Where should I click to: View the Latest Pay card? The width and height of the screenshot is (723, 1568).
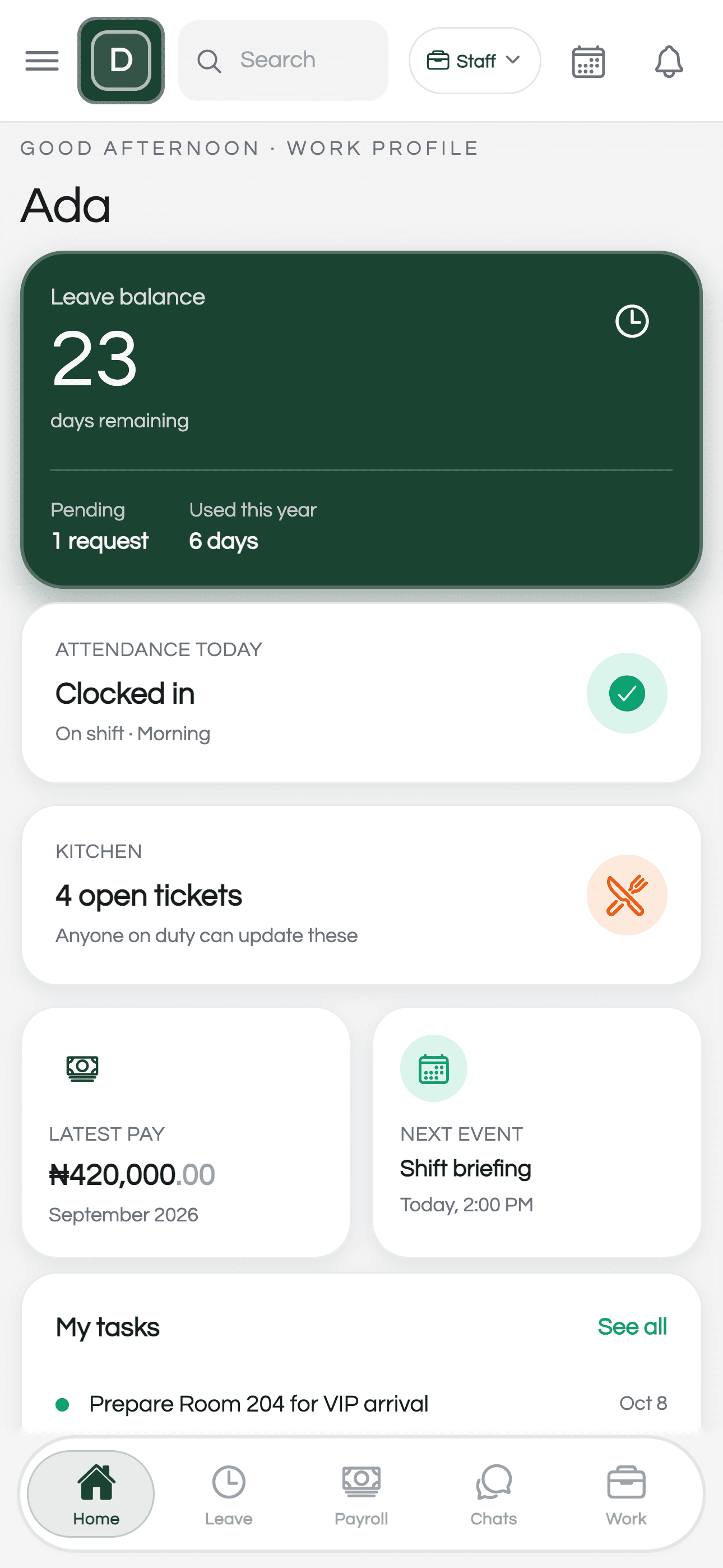coord(186,1132)
